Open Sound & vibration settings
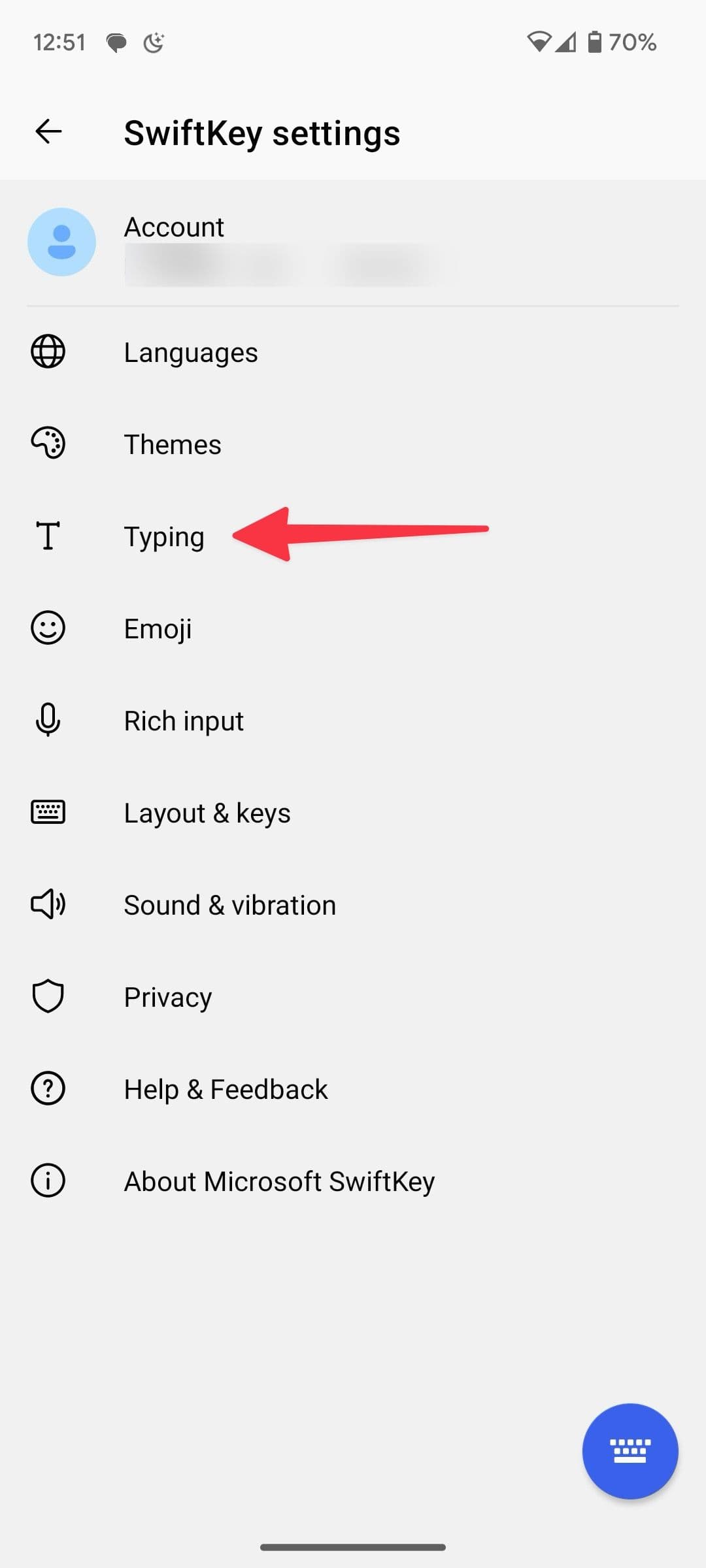 click(229, 904)
